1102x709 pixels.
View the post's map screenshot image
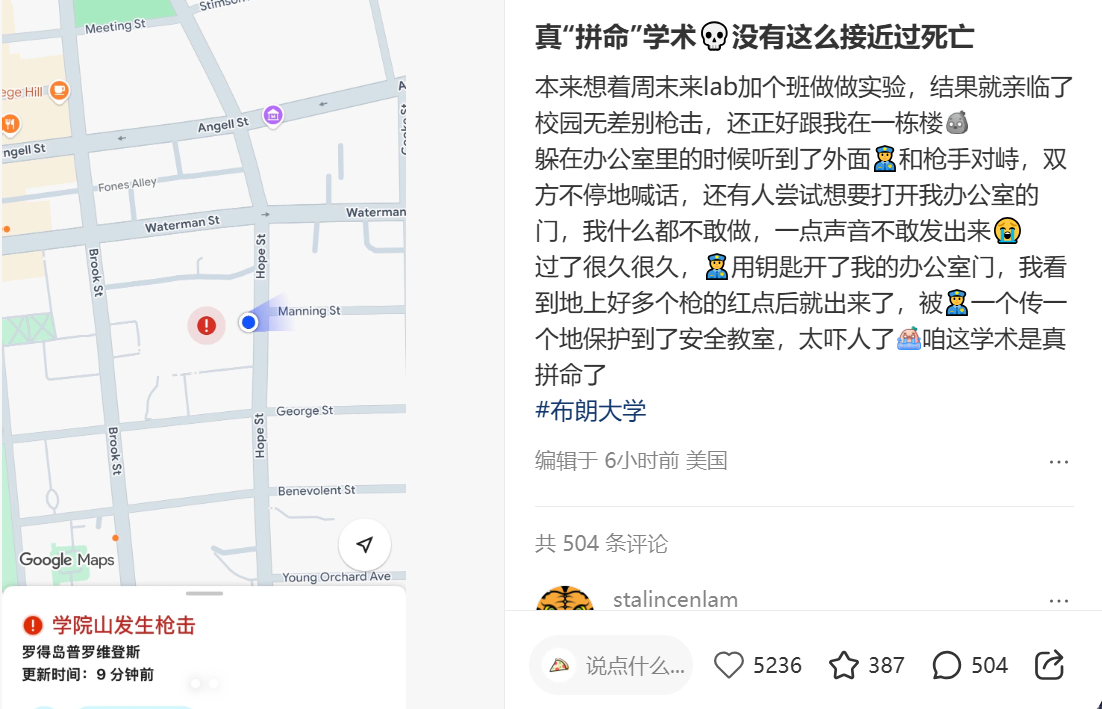[x=204, y=300]
